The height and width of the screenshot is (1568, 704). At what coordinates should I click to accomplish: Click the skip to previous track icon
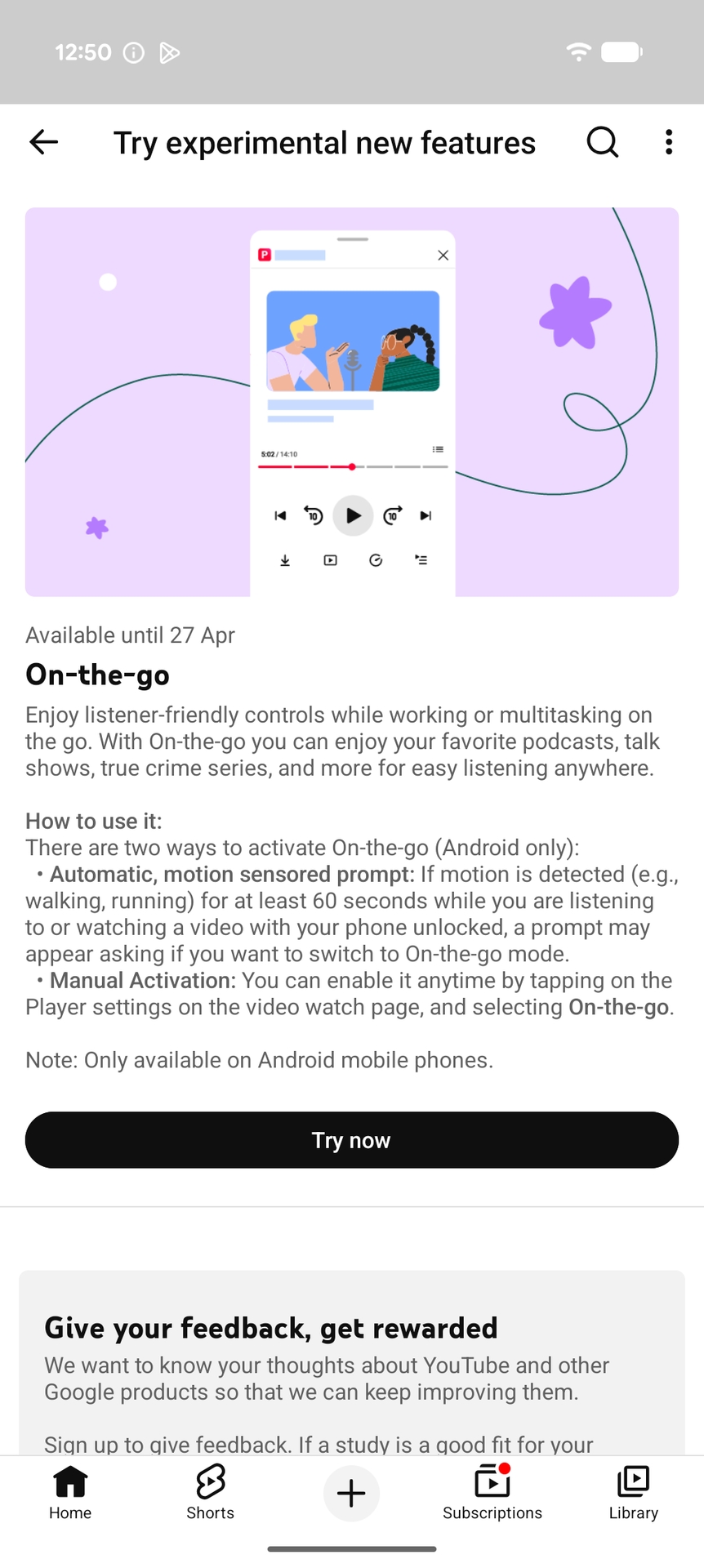tap(280, 515)
